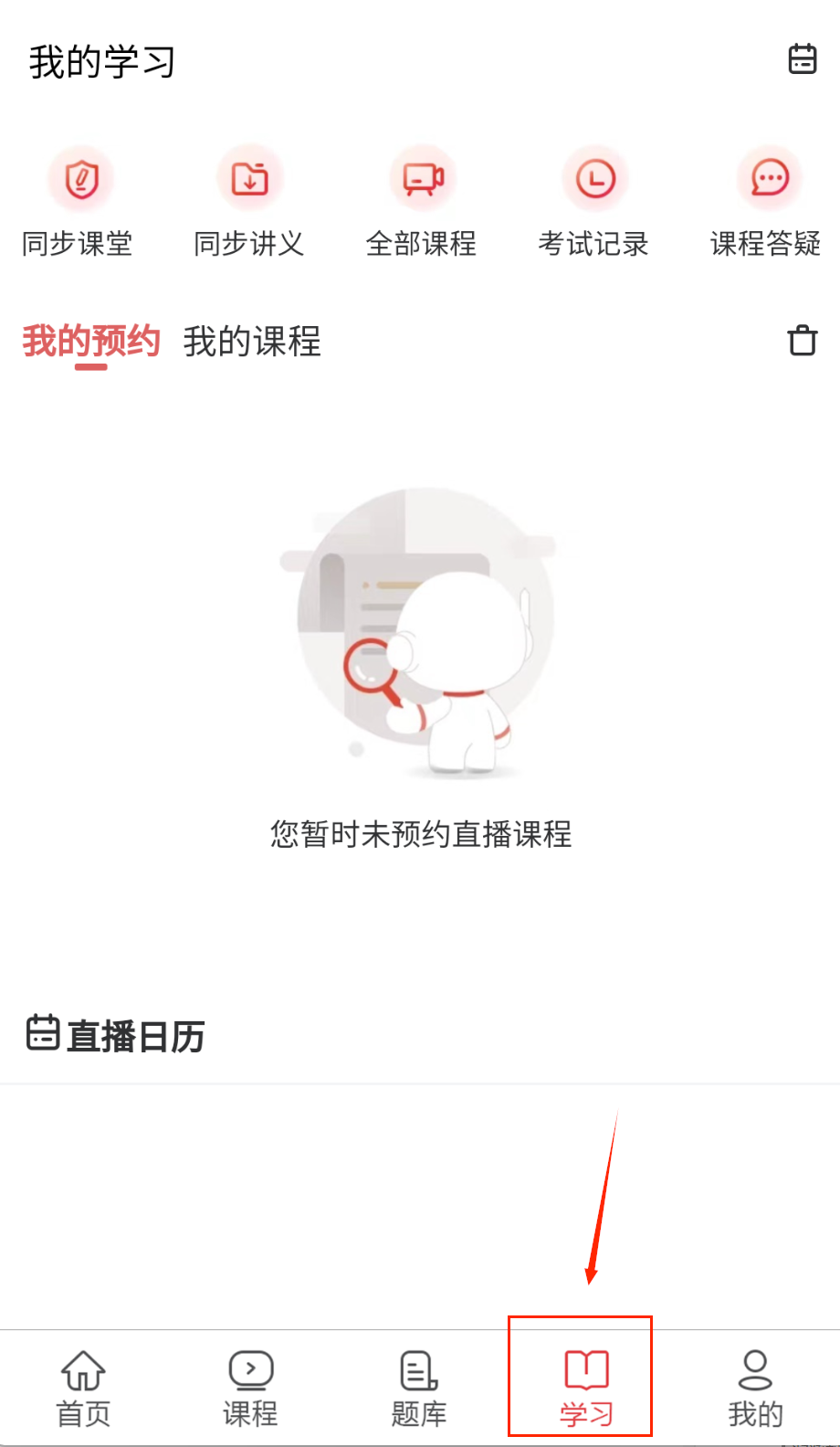Viewport: 840px width, 1447px height.
Task: Switch to 我的课程 tab
Action: tap(252, 342)
